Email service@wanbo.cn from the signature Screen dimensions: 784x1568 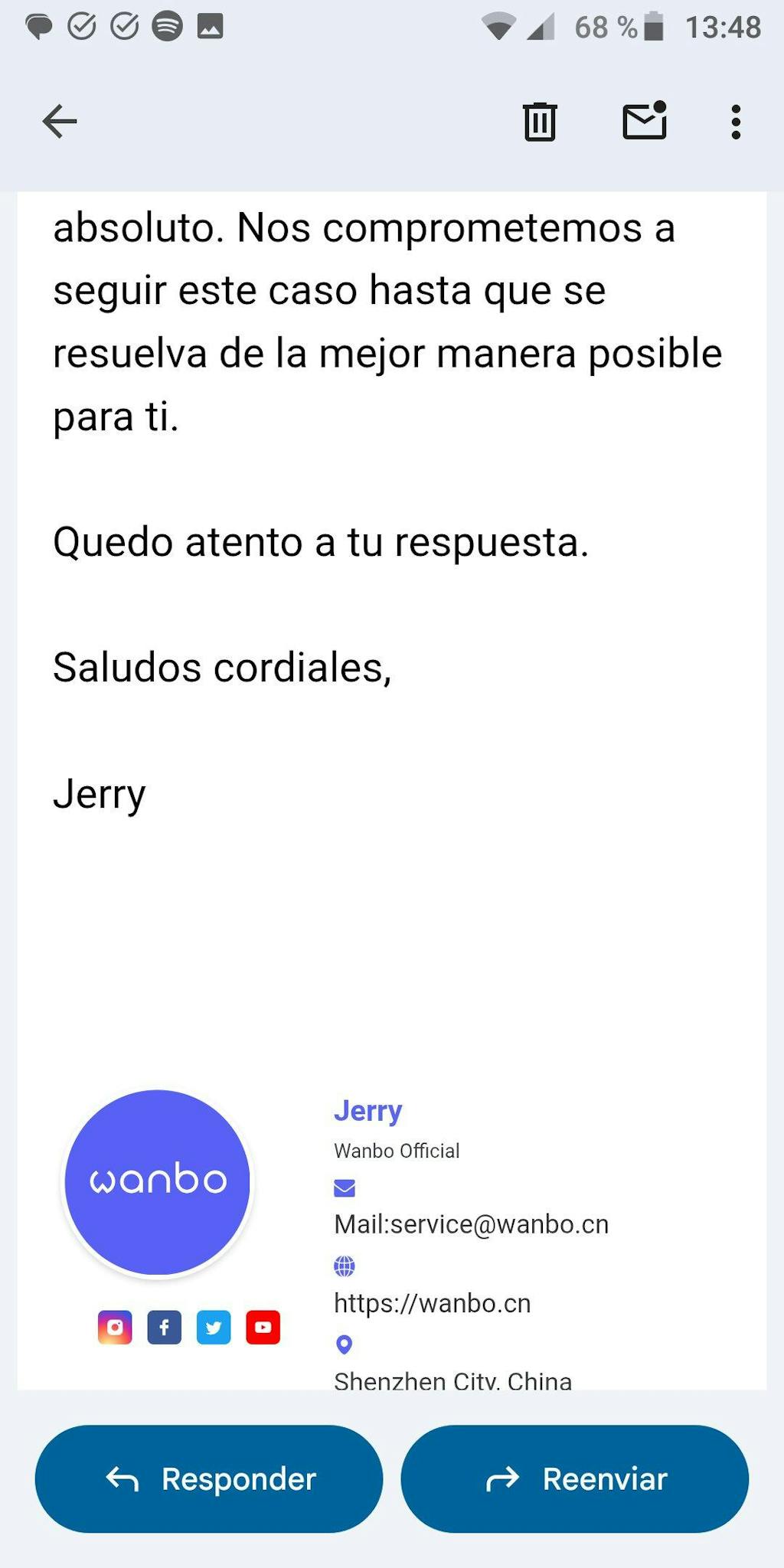coord(499,1224)
